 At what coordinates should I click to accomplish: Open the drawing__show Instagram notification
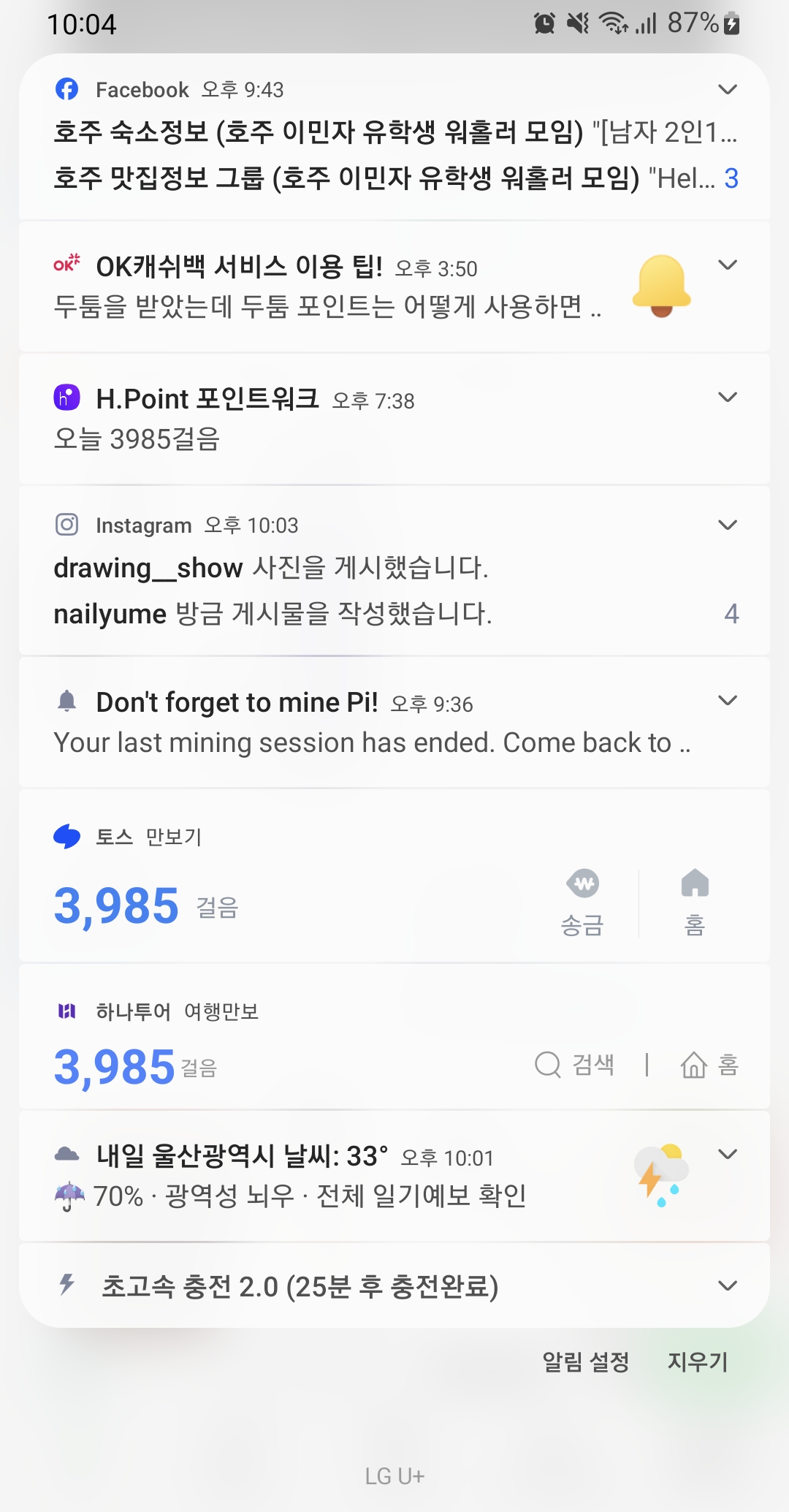(x=270, y=568)
